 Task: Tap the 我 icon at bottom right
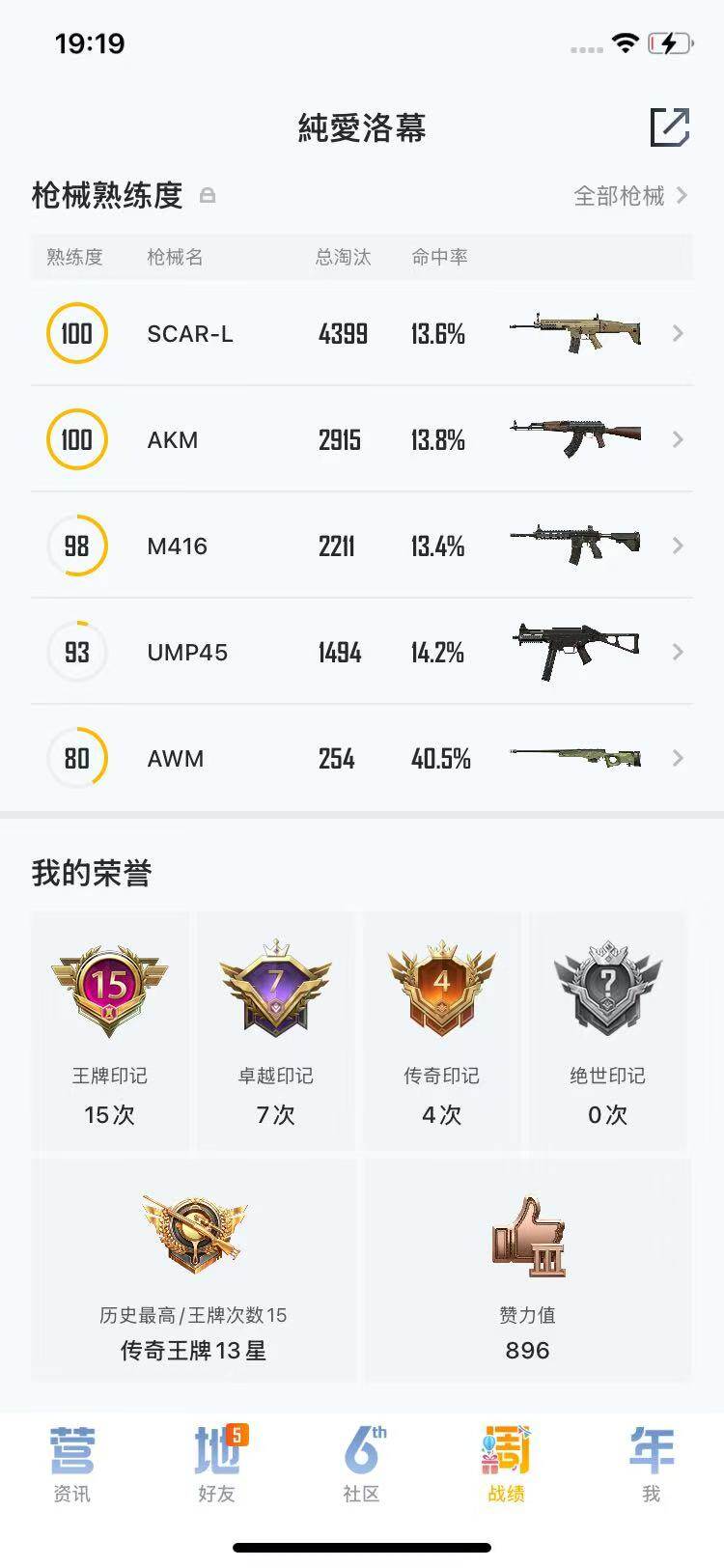[x=650, y=1453]
